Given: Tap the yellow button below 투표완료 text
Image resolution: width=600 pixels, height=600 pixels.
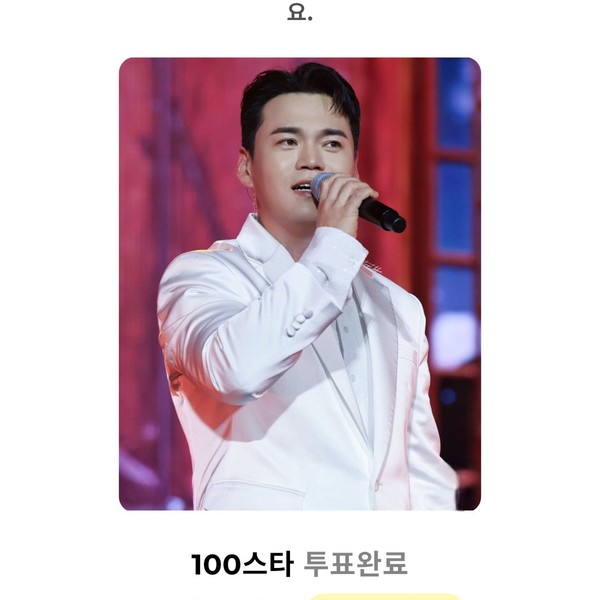Looking at the screenshot, I should coord(385,596).
